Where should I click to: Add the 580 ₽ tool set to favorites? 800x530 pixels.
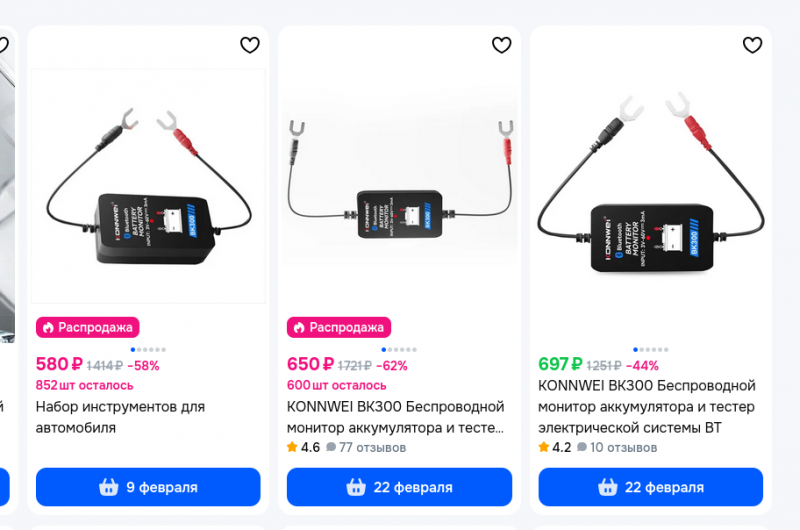(250, 45)
